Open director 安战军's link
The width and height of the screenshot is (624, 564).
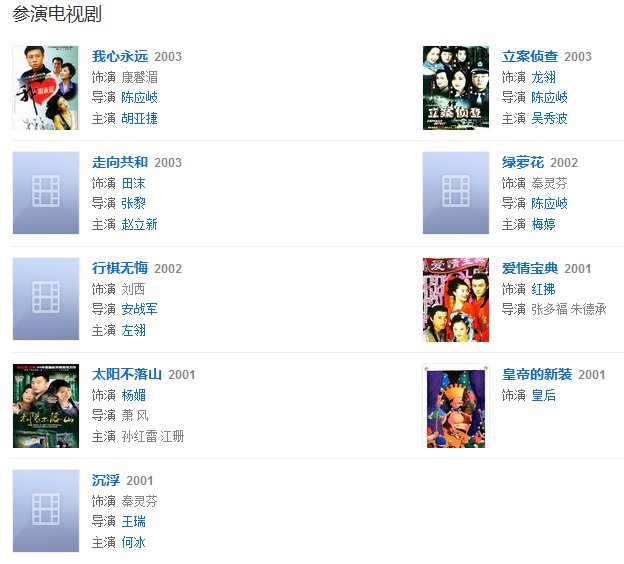139,309
